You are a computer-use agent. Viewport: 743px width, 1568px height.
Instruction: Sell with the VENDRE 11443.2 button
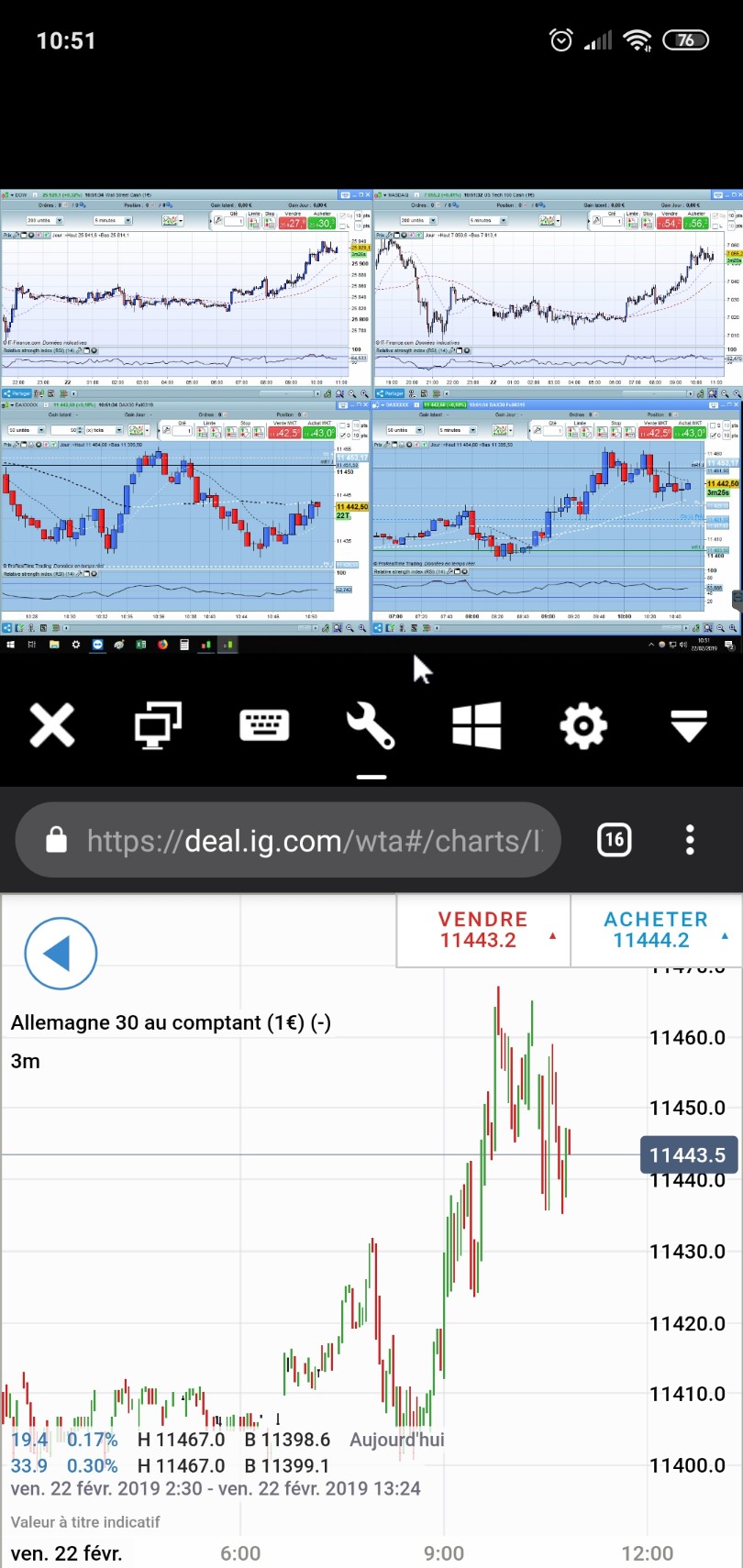[483, 930]
